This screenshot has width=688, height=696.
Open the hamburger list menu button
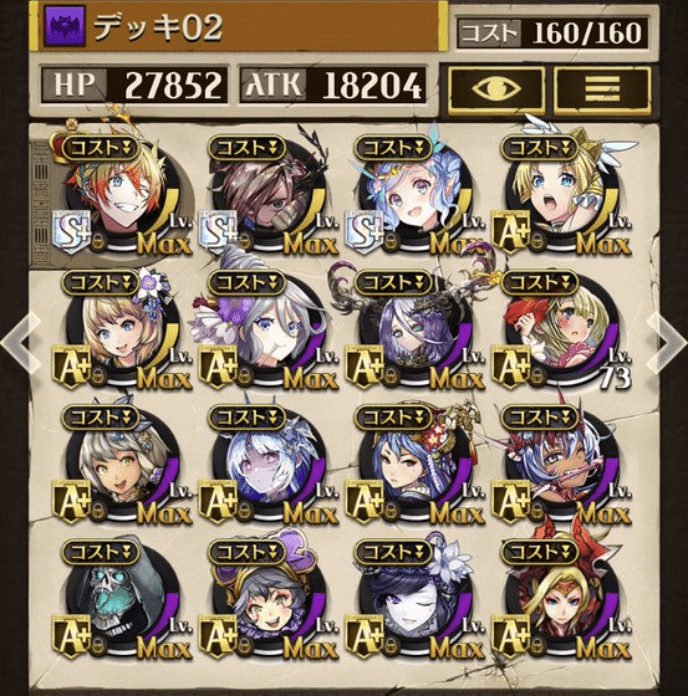601,89
